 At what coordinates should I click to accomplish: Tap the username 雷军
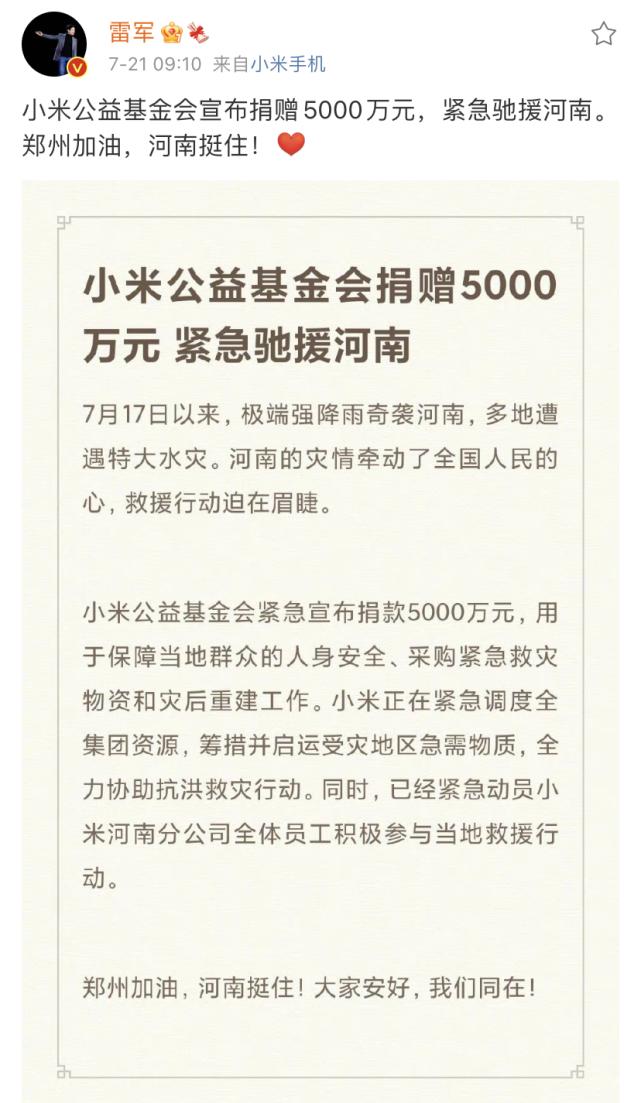(131, 32)
